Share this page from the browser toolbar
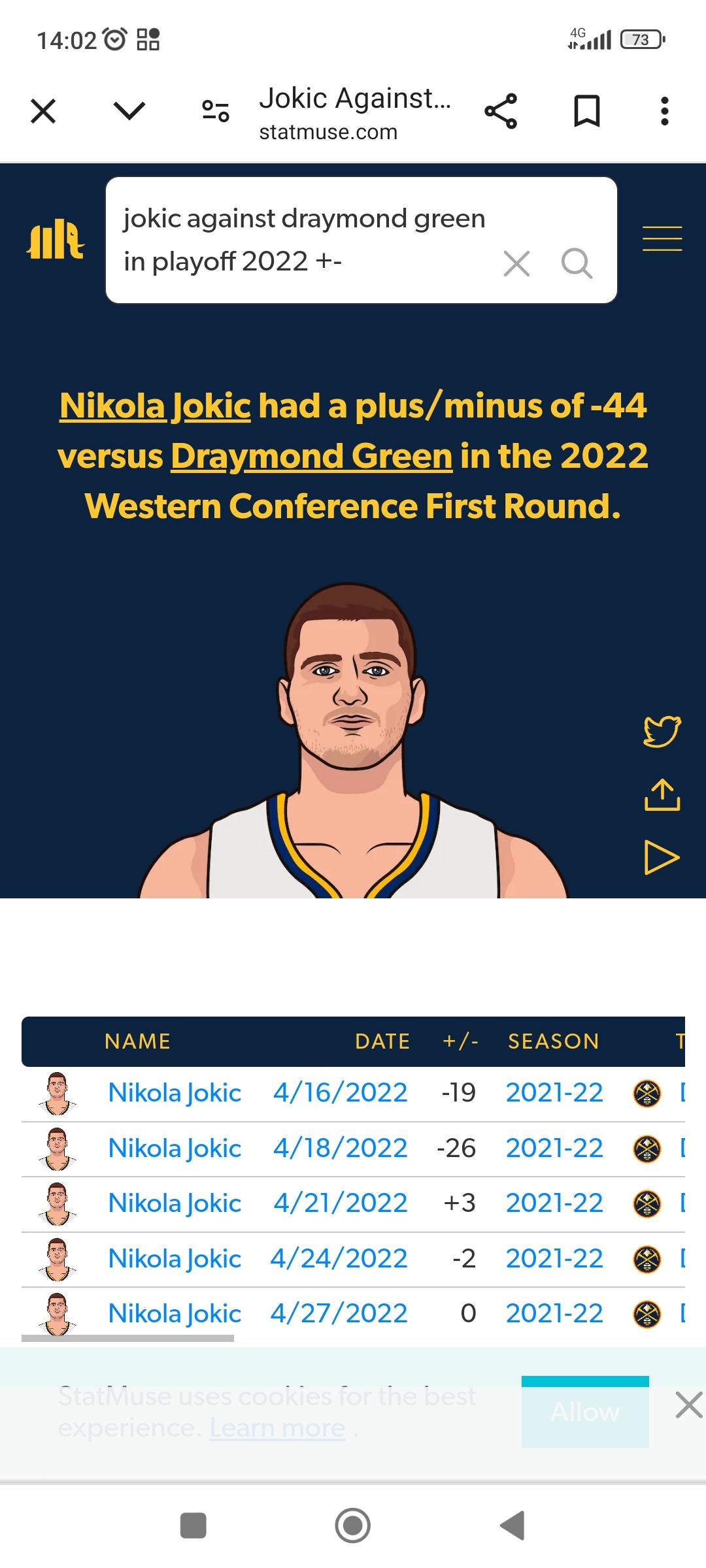This screenshot has height=1568, width=706. [501, 111]
